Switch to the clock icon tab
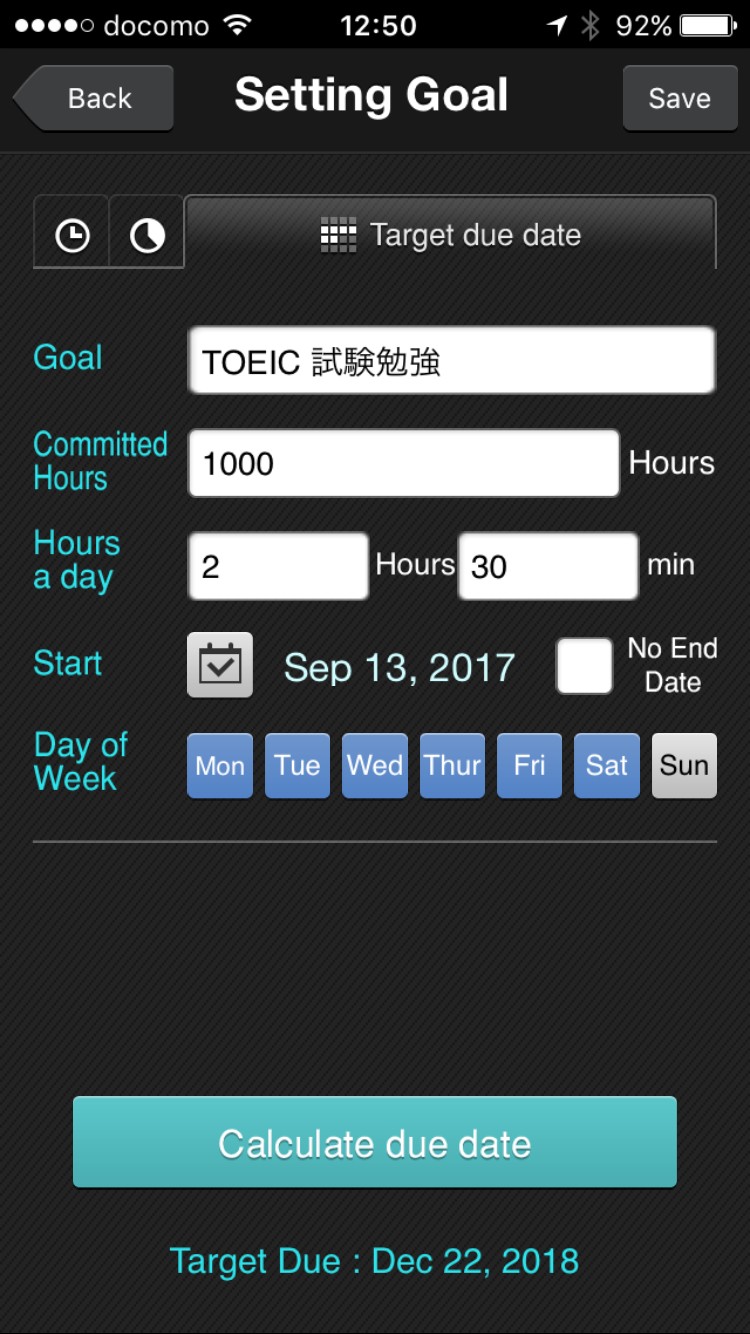The image size is (750, 1334). pos(72,236)
